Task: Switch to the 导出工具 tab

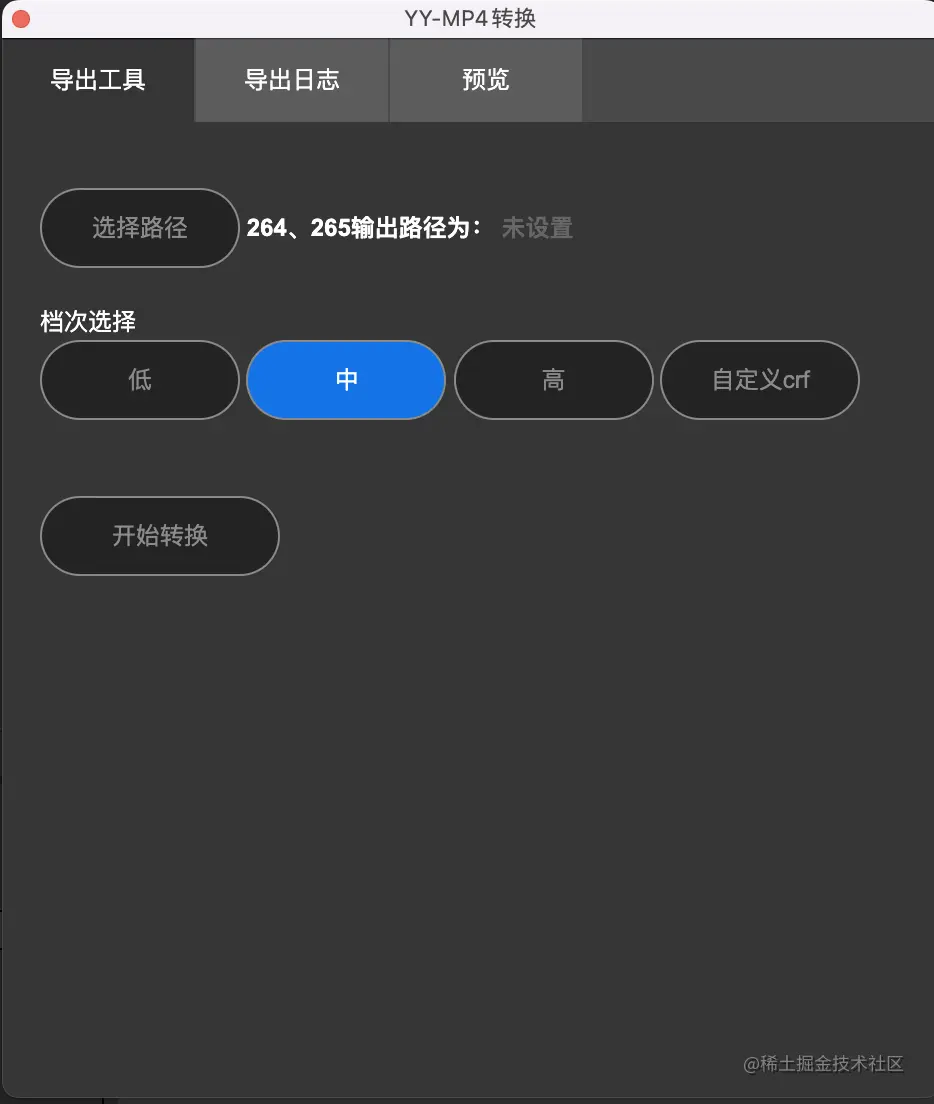Action: [x=98, y=81]
